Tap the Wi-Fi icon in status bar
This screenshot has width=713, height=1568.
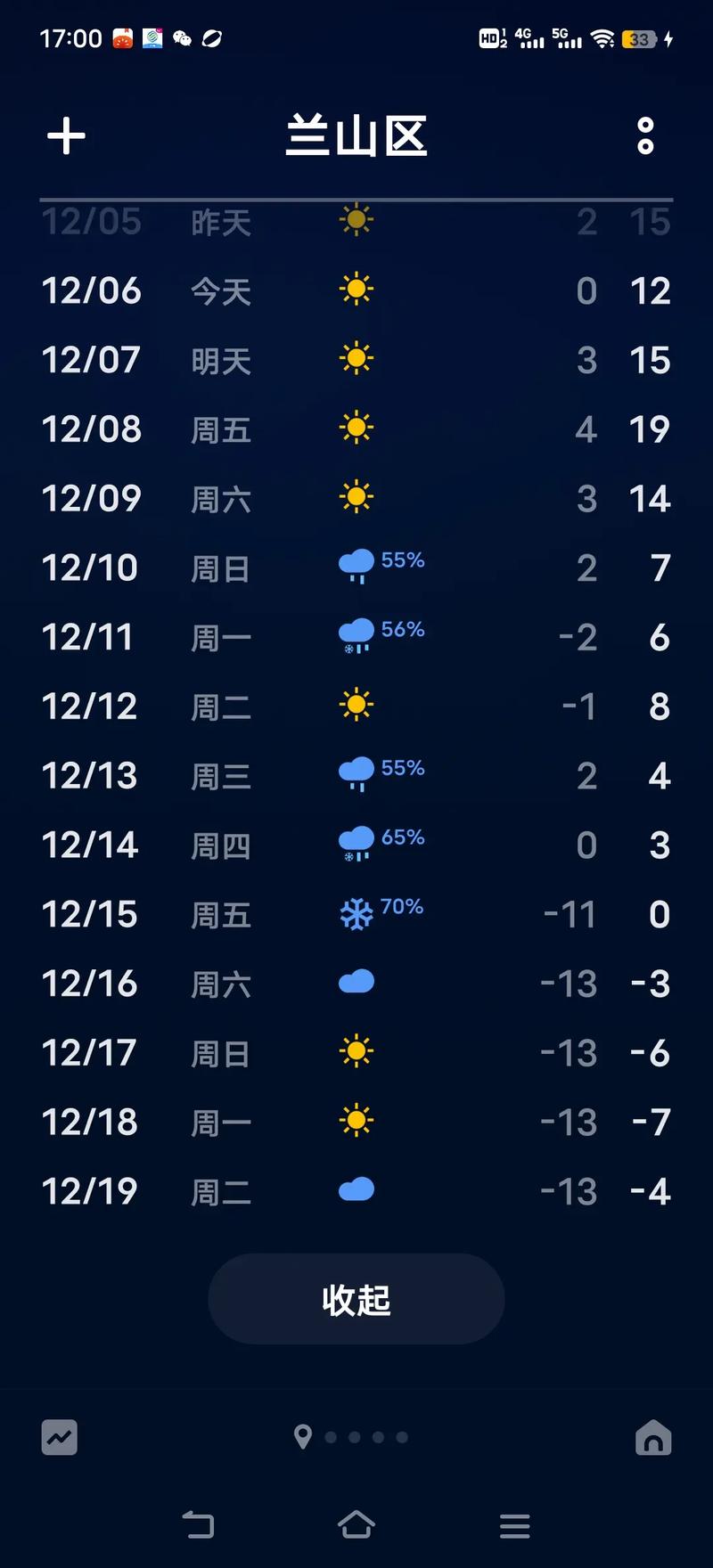(x=602, y=38)
